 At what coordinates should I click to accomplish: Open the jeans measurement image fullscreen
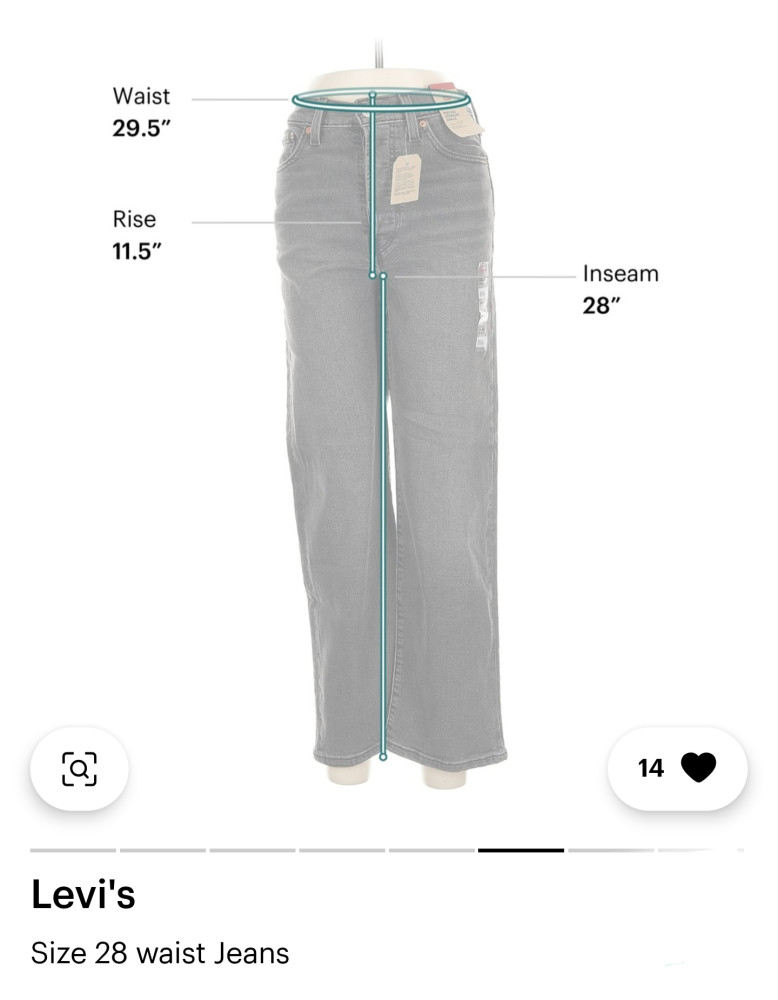pyautogui.click(x=388, y=420)
